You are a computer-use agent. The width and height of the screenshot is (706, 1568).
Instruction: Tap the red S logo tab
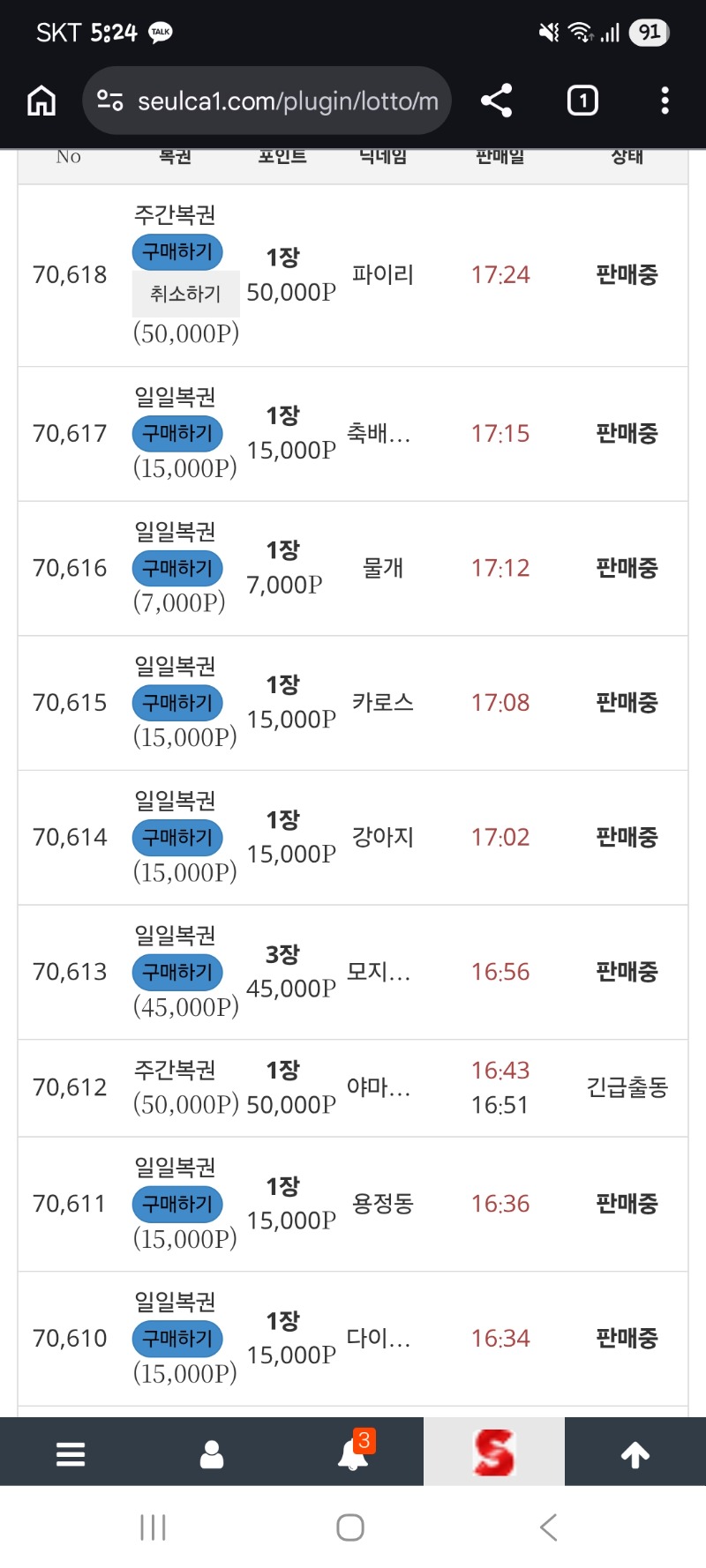click(494, 1452)
